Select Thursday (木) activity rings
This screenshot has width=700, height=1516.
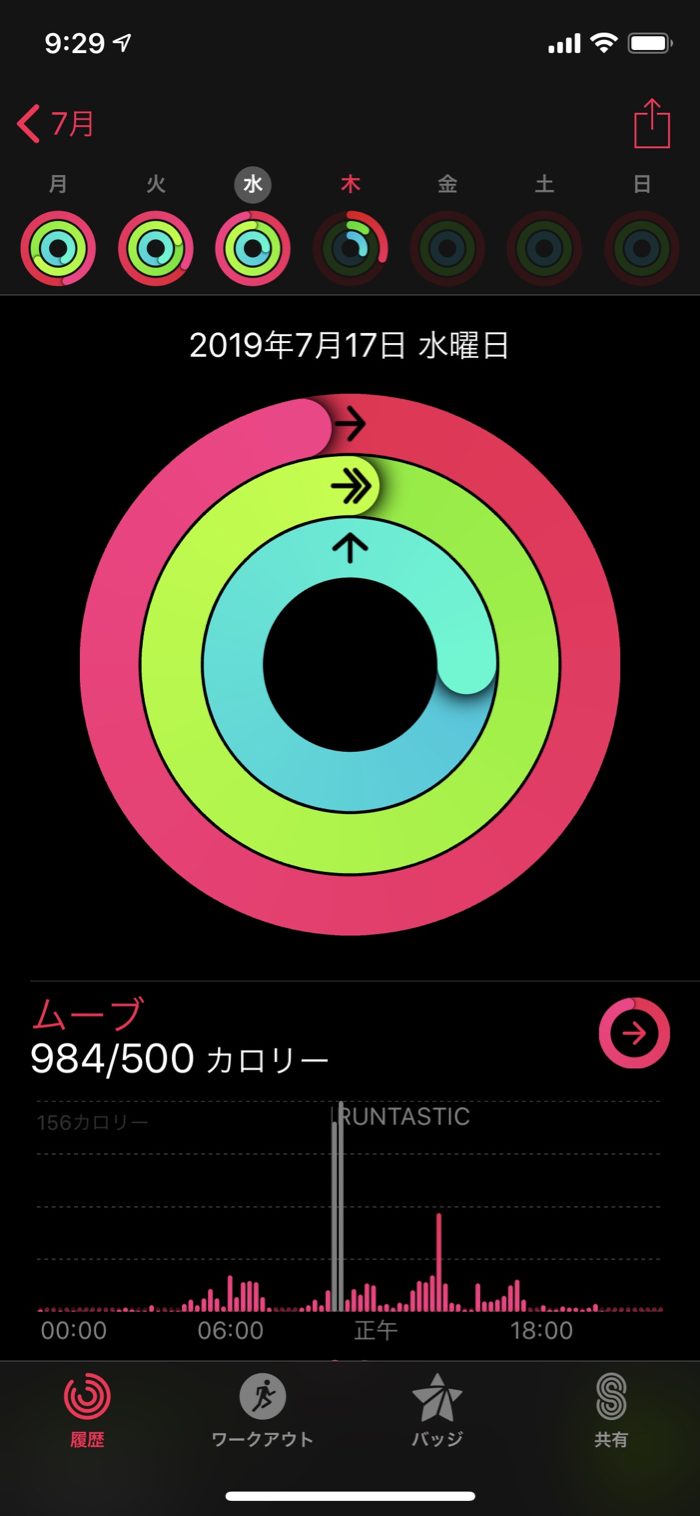tap(350, 248)
